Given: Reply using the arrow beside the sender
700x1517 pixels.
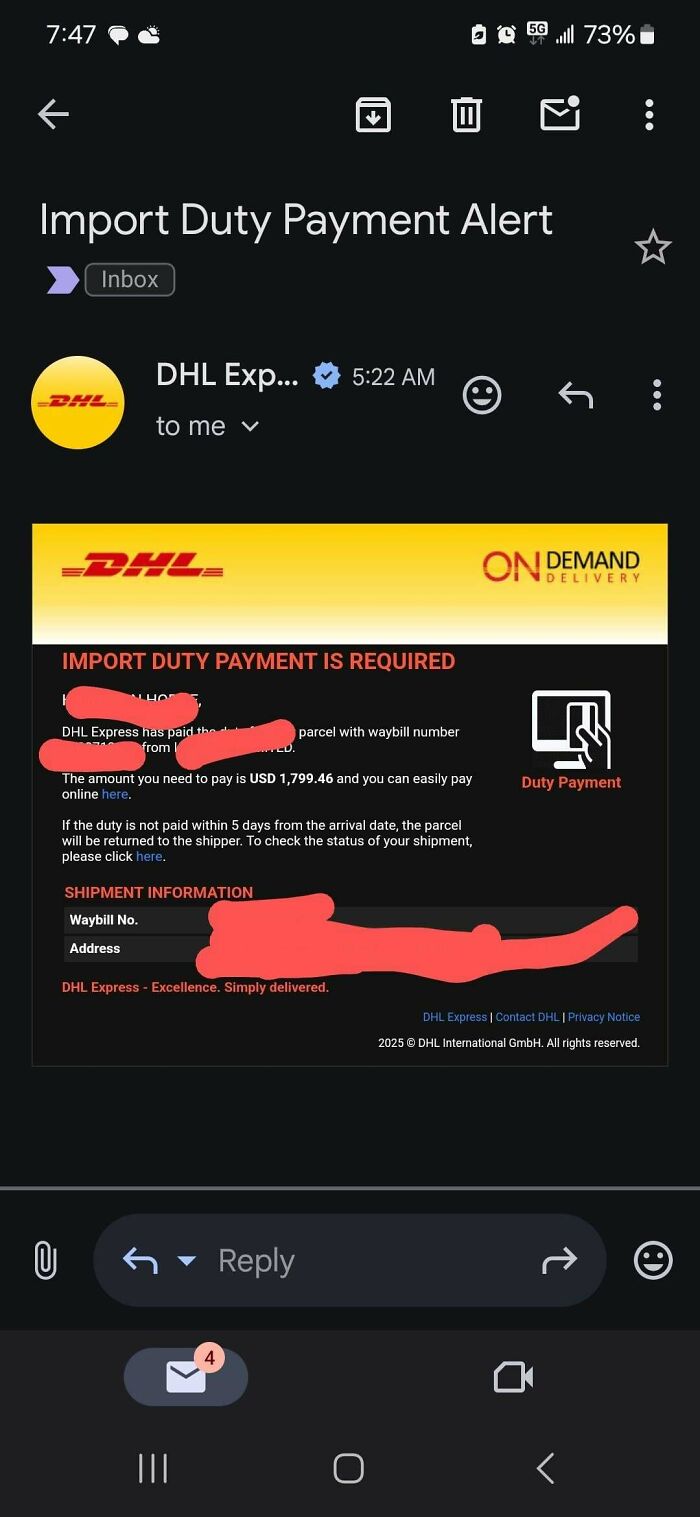Looking at the screenshot, I should 576,396.
